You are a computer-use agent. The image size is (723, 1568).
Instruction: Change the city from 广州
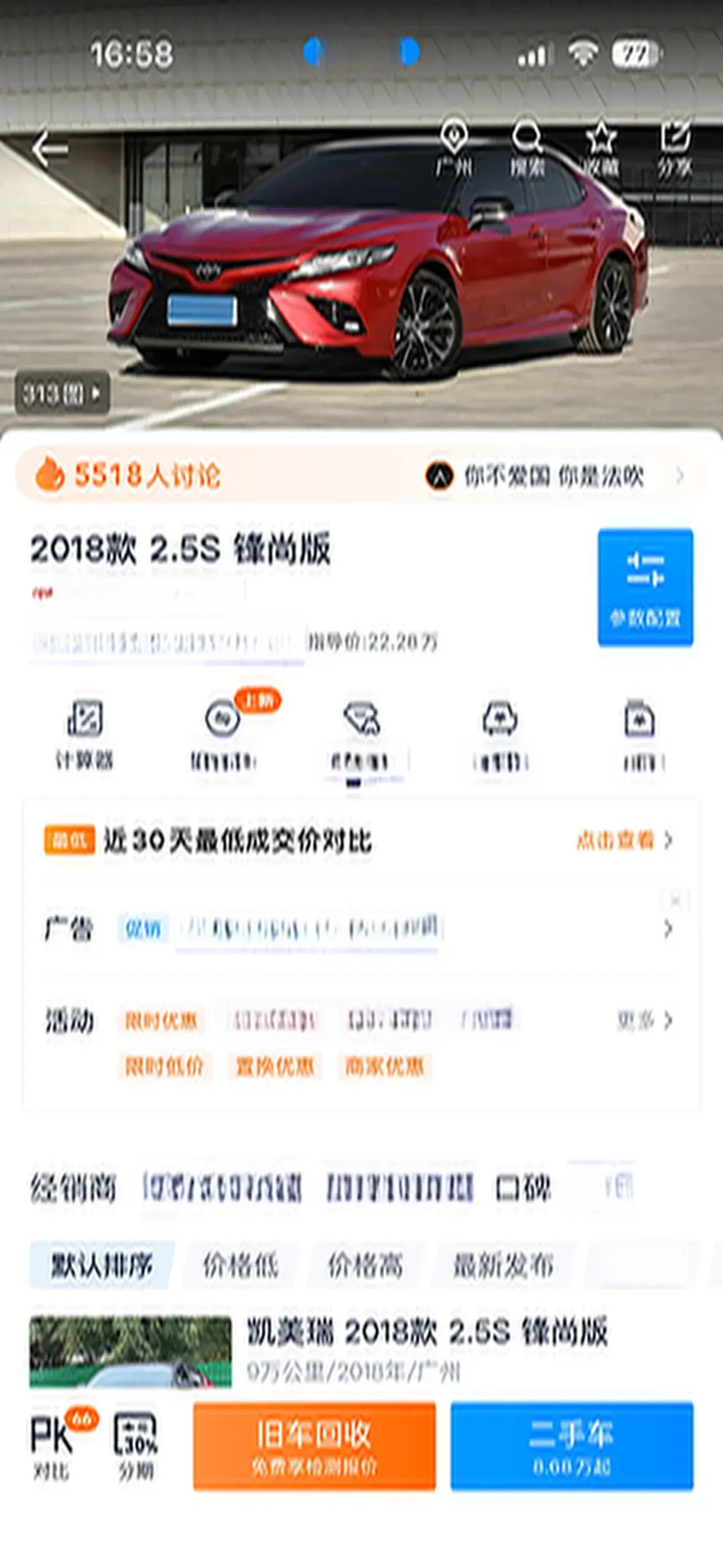454,147
